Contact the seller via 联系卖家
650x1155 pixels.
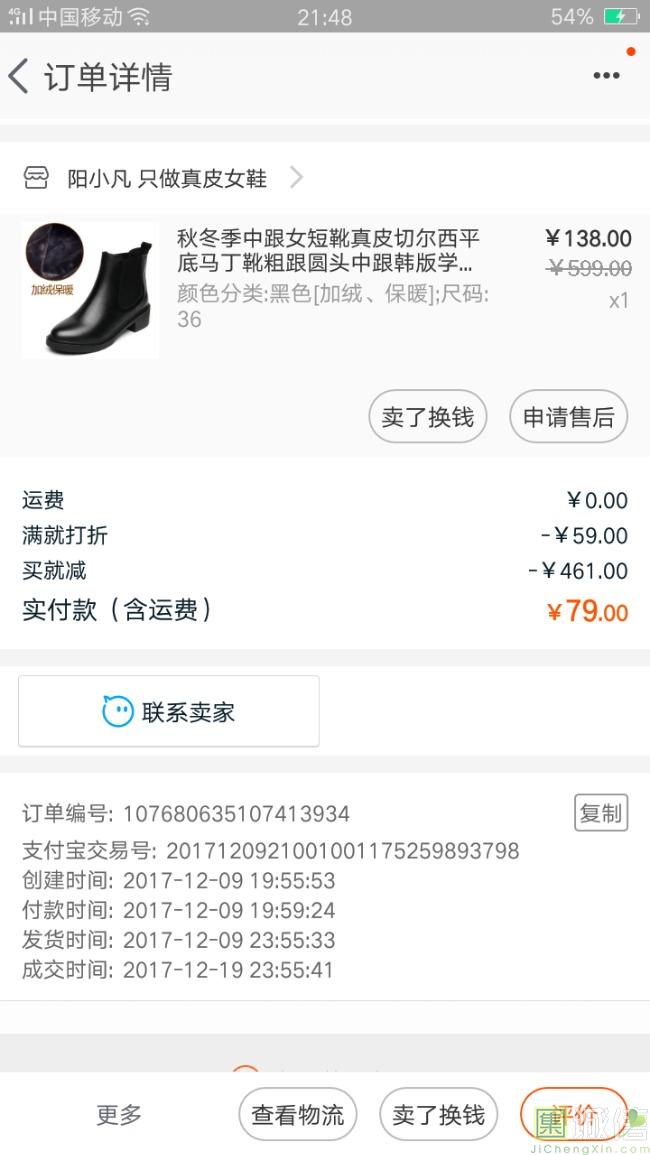pos(169,712)
